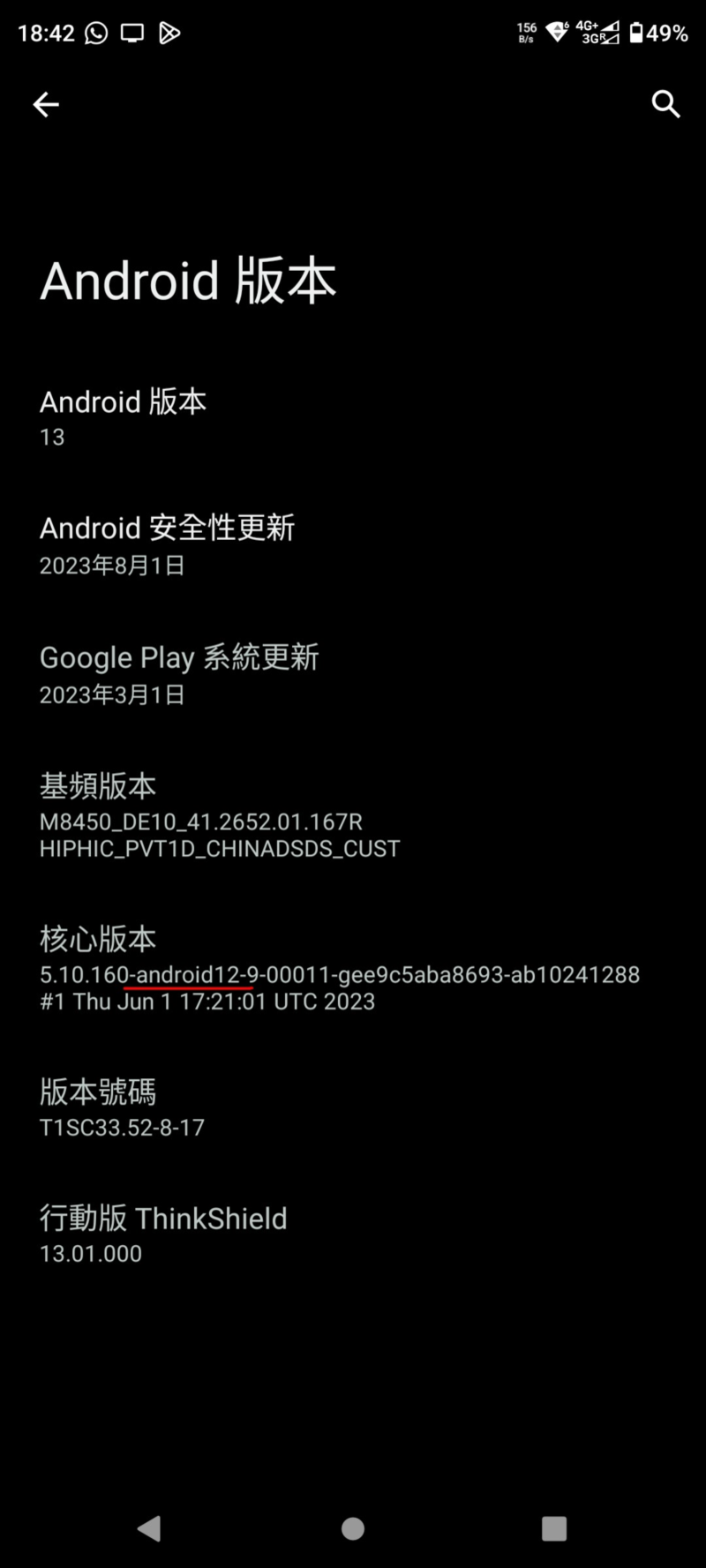The image size is (706, 1568).
Task: Go back using the top-left arrow
Action: [46, 104]
